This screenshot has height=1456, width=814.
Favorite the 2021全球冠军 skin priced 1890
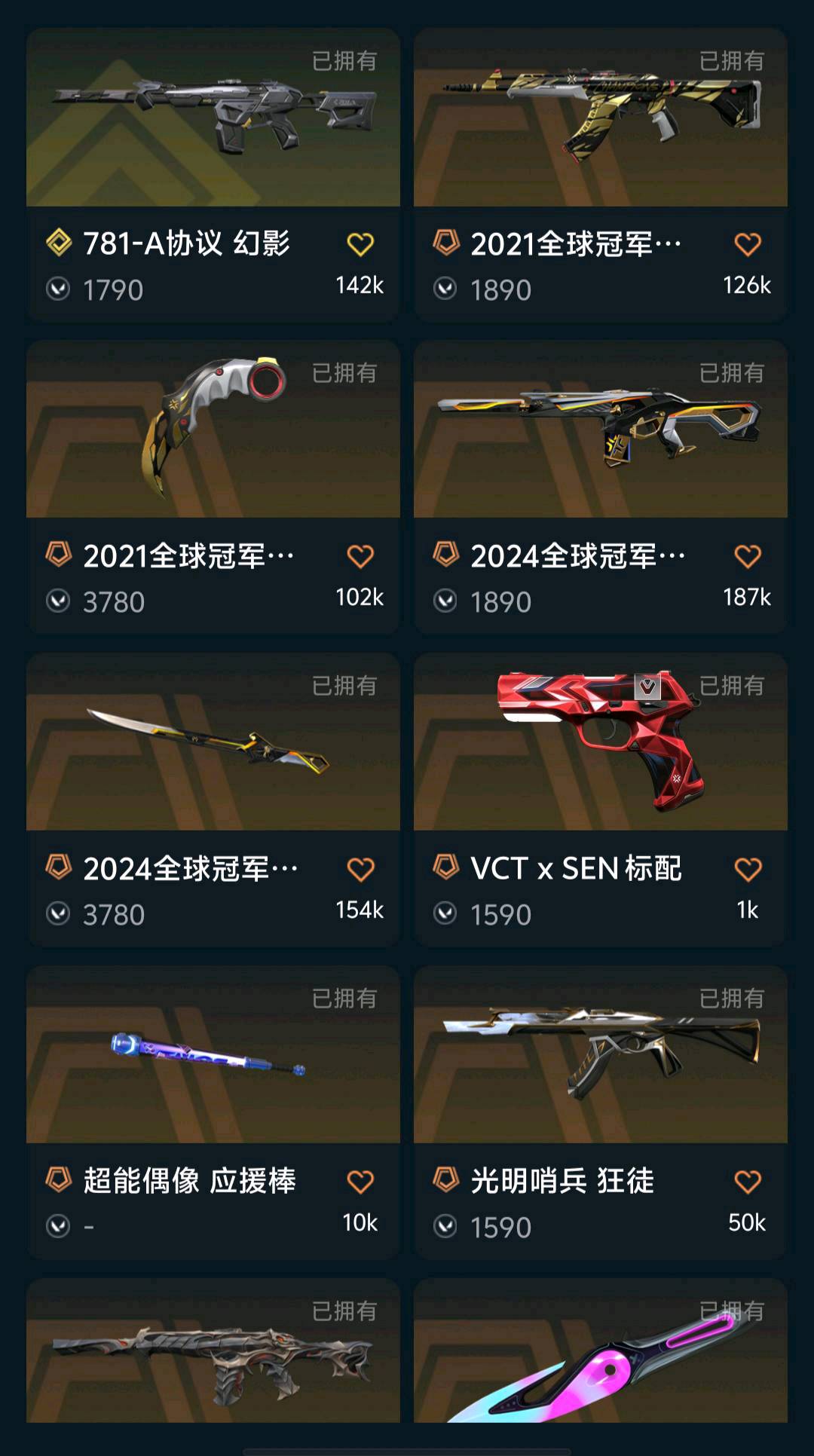click(748, 245)
